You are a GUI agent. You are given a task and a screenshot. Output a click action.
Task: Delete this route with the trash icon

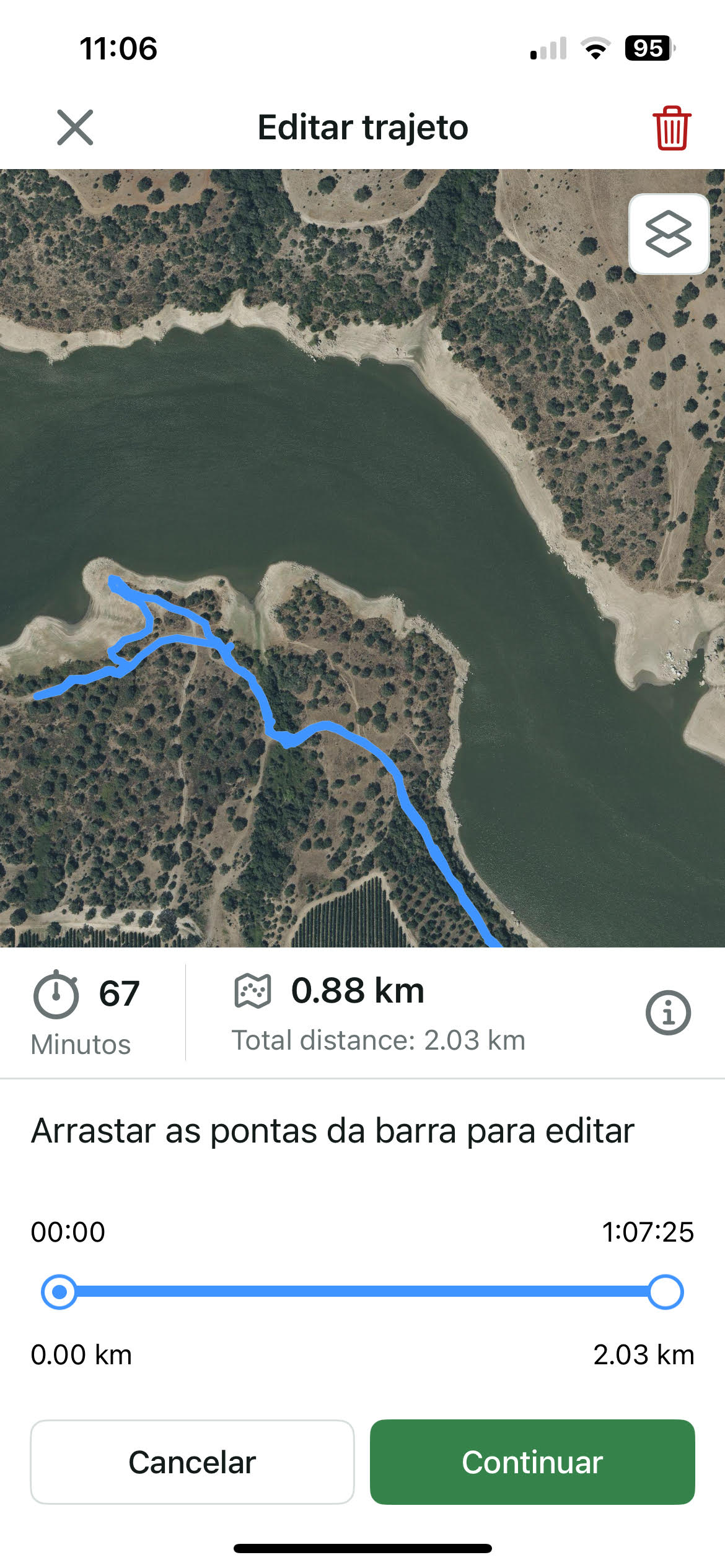coord(671,128)
